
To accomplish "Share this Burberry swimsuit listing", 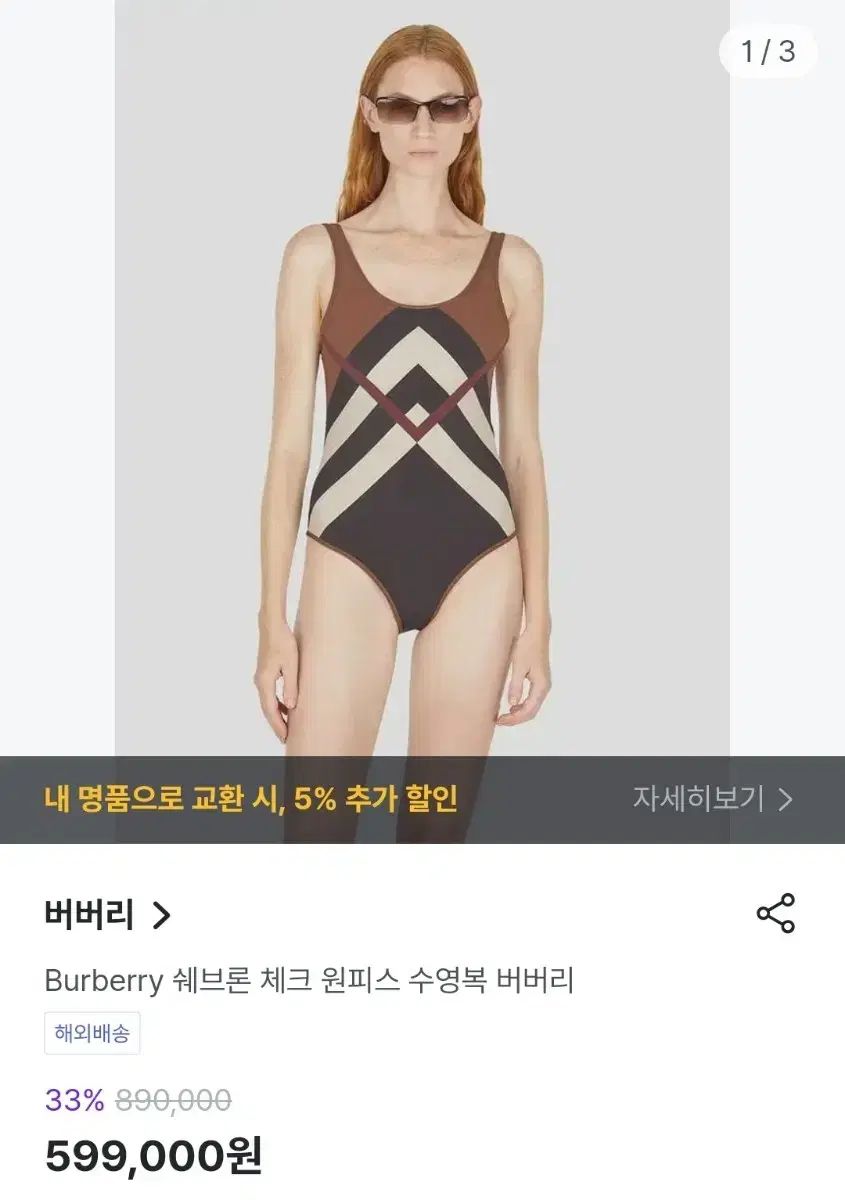I will pyautogui.click(x=775, y=914).
